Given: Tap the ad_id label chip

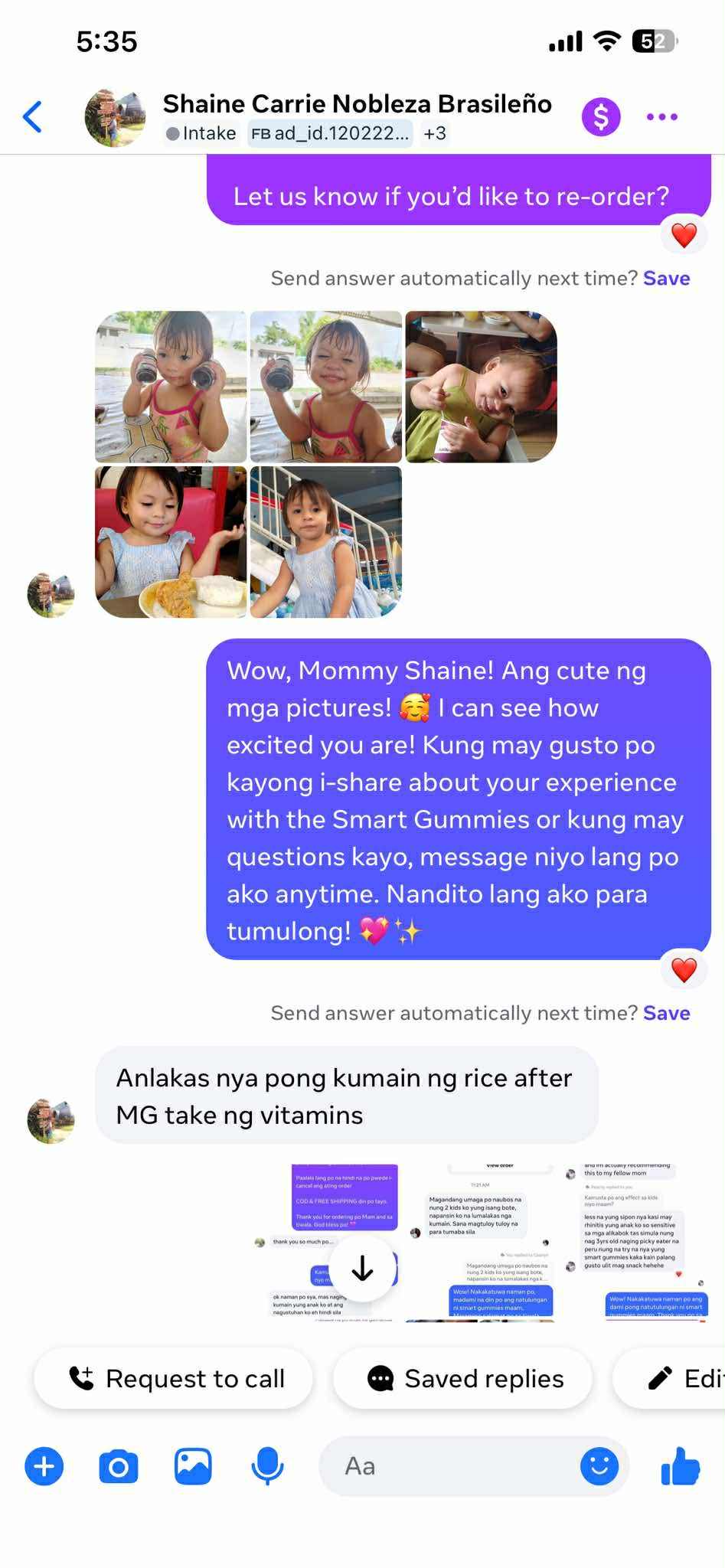Looking at the screenshot, I should pos(331,133).
